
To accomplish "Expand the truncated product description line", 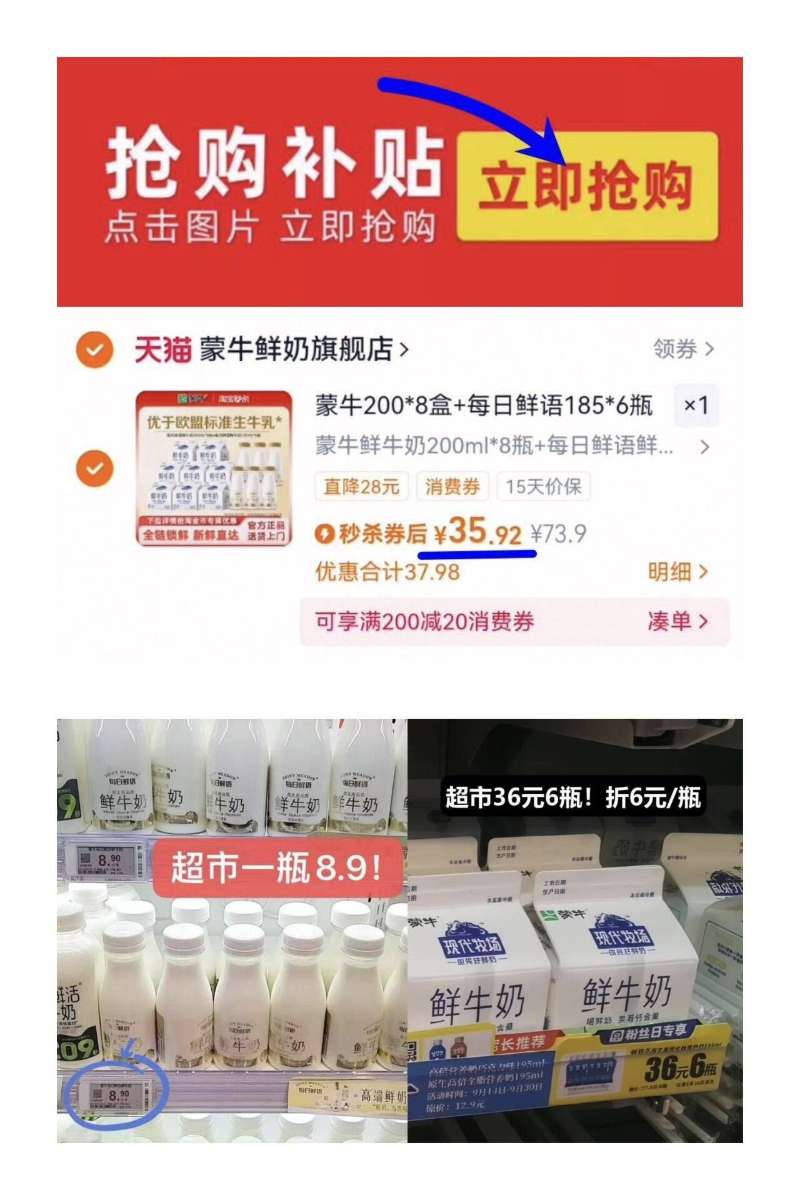I will click(500, 445).
